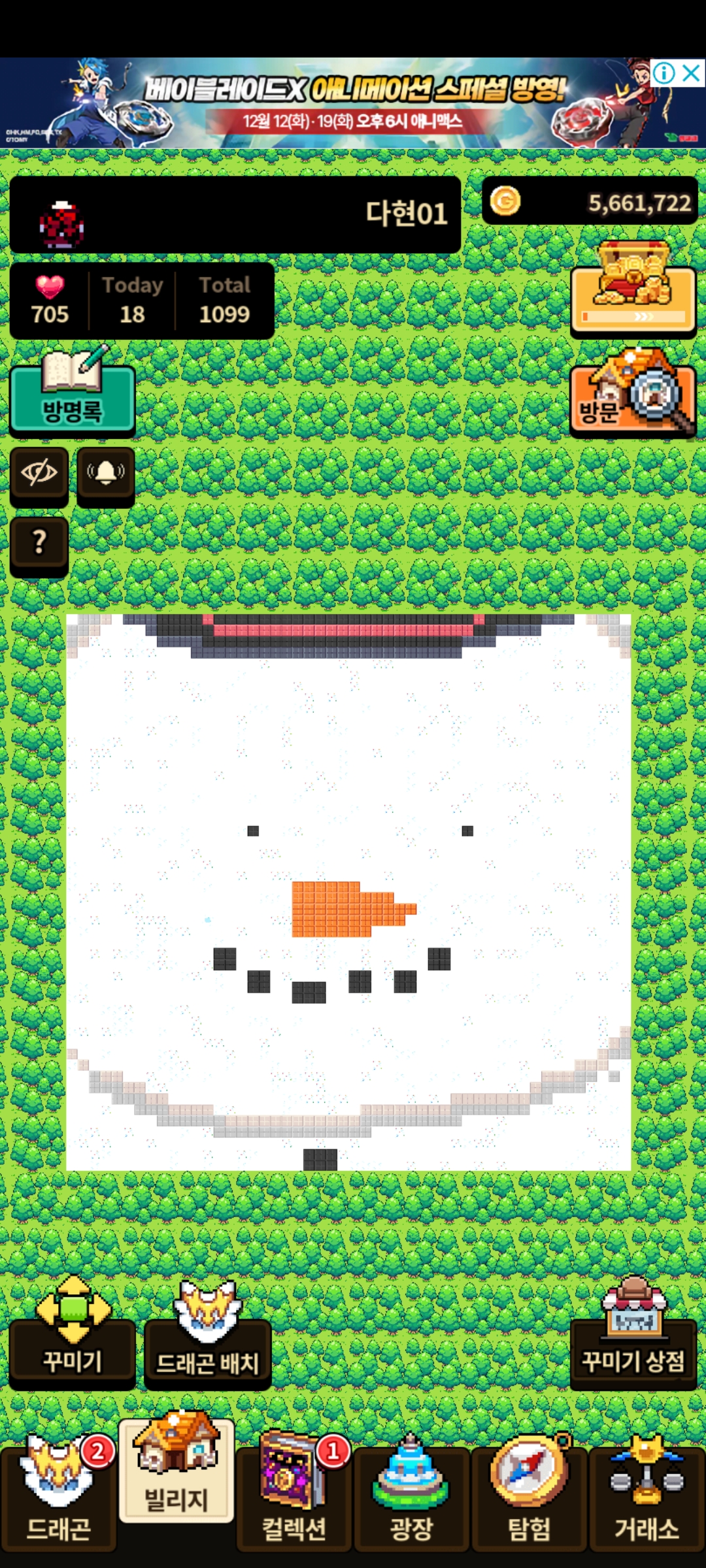Open the notification bell
This screenshot has height=1568, width=706.
pyautogui.click(x=106, y=474)
